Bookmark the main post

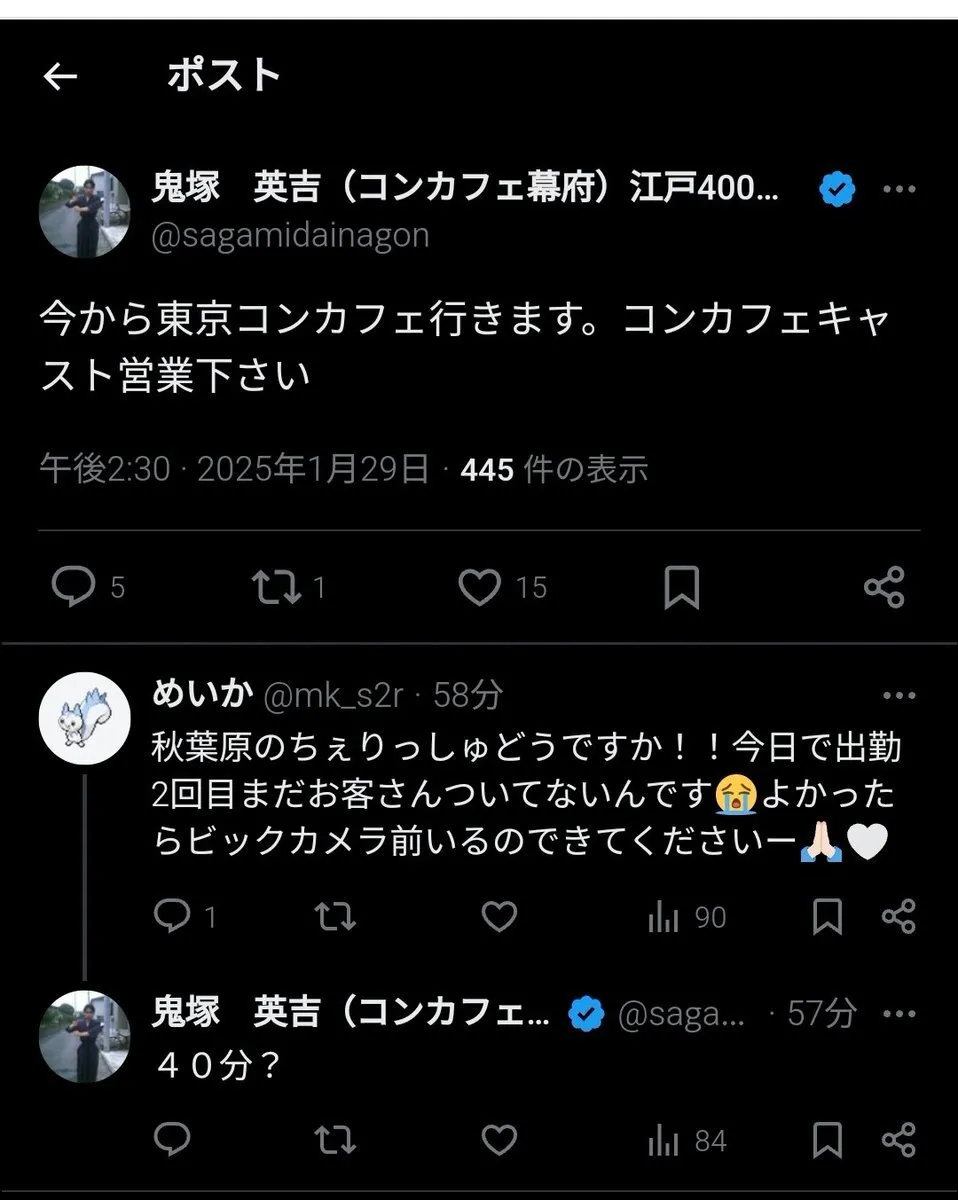click(x=682, y=587)
